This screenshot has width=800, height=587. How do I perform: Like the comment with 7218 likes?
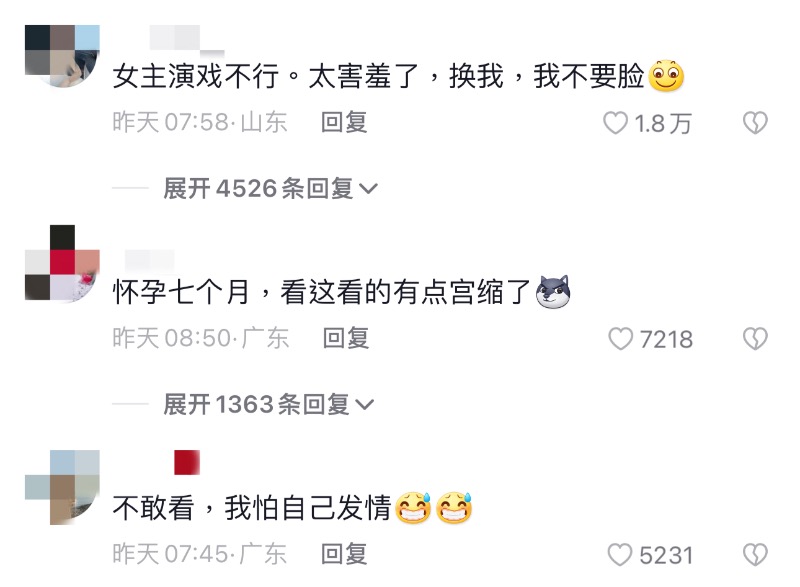coord(621,339)
